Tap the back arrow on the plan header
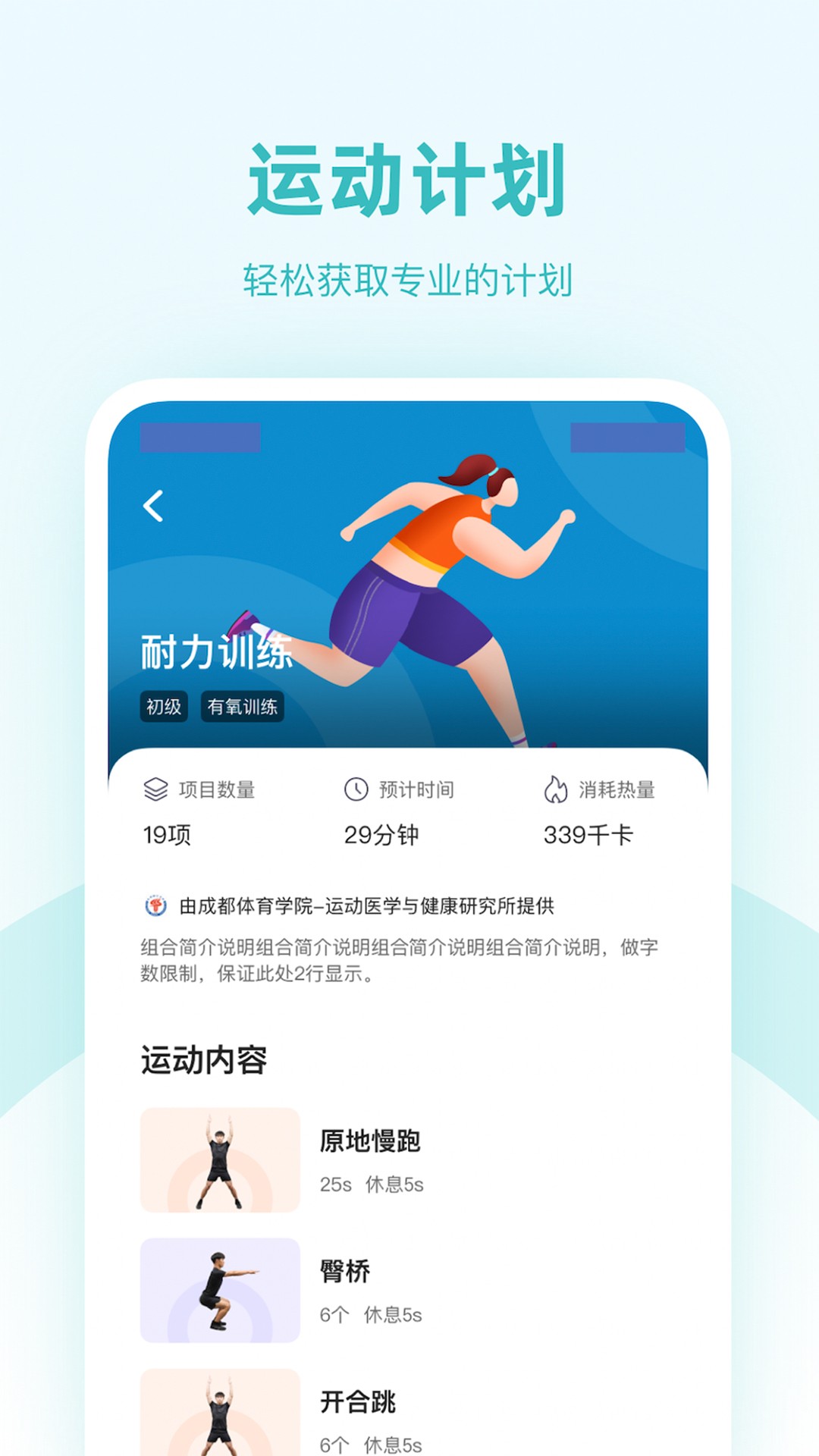The width and height of the screenshot is (819, 1456). tap(154, 504)
